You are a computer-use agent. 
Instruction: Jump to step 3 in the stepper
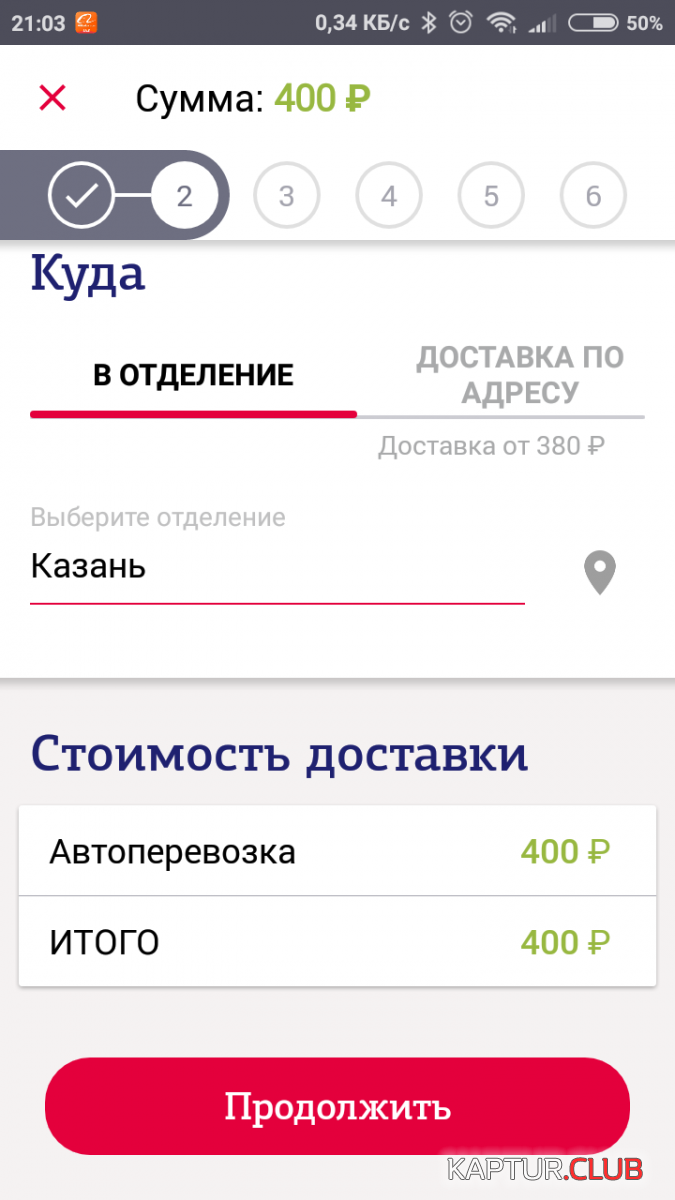(x=286, y=196)
